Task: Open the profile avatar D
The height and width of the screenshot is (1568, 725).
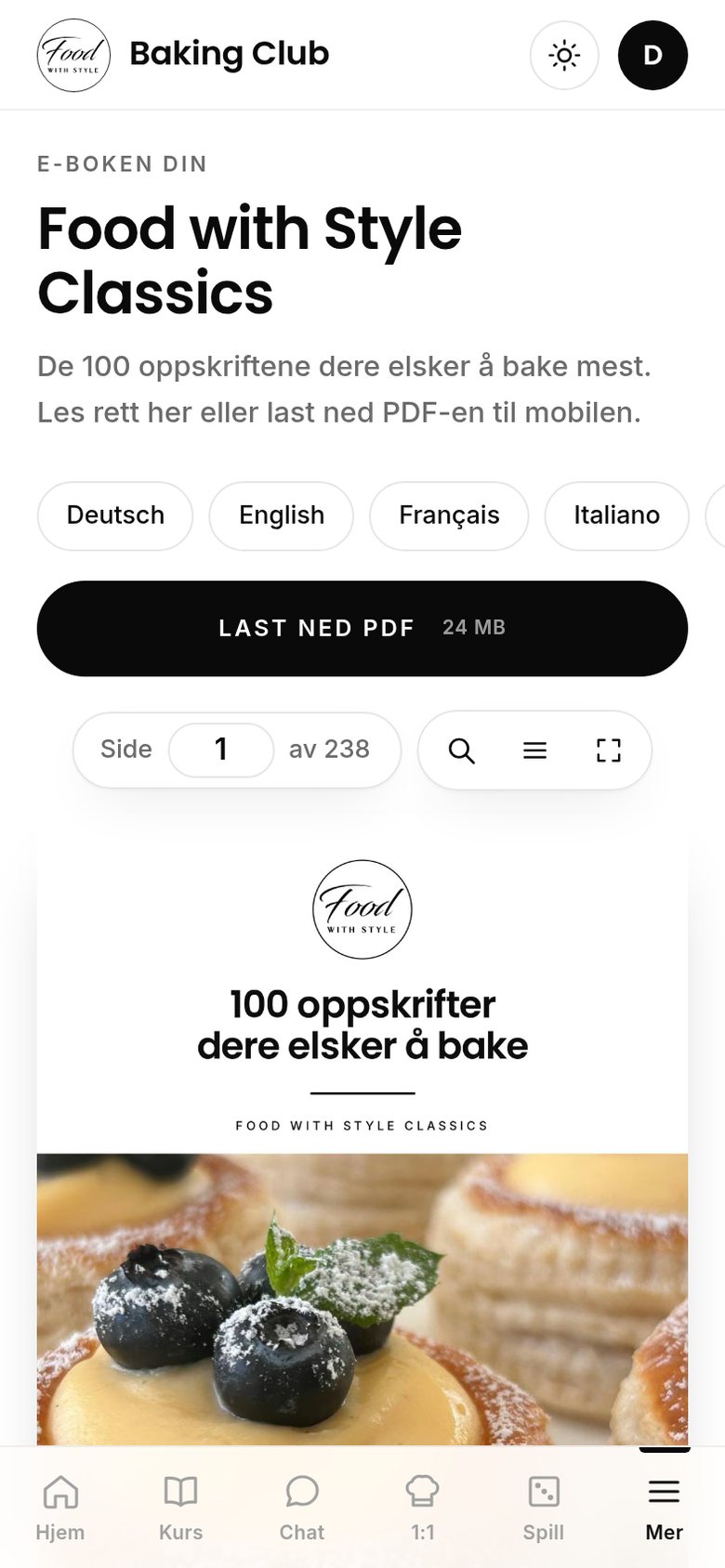Action: pyautogui.click(x=652, y=56)
